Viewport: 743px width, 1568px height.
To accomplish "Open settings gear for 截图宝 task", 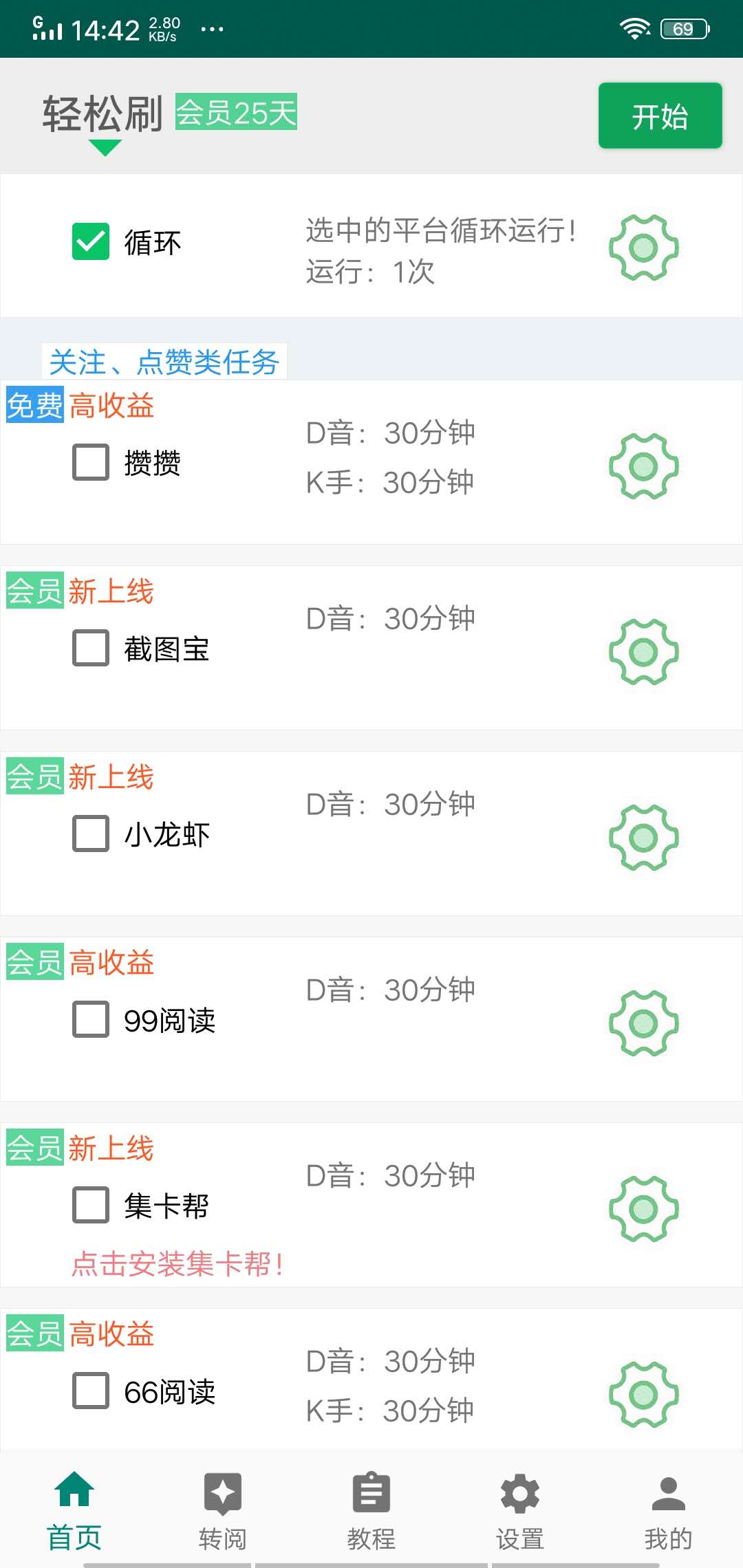I will [x=645, y=649].
